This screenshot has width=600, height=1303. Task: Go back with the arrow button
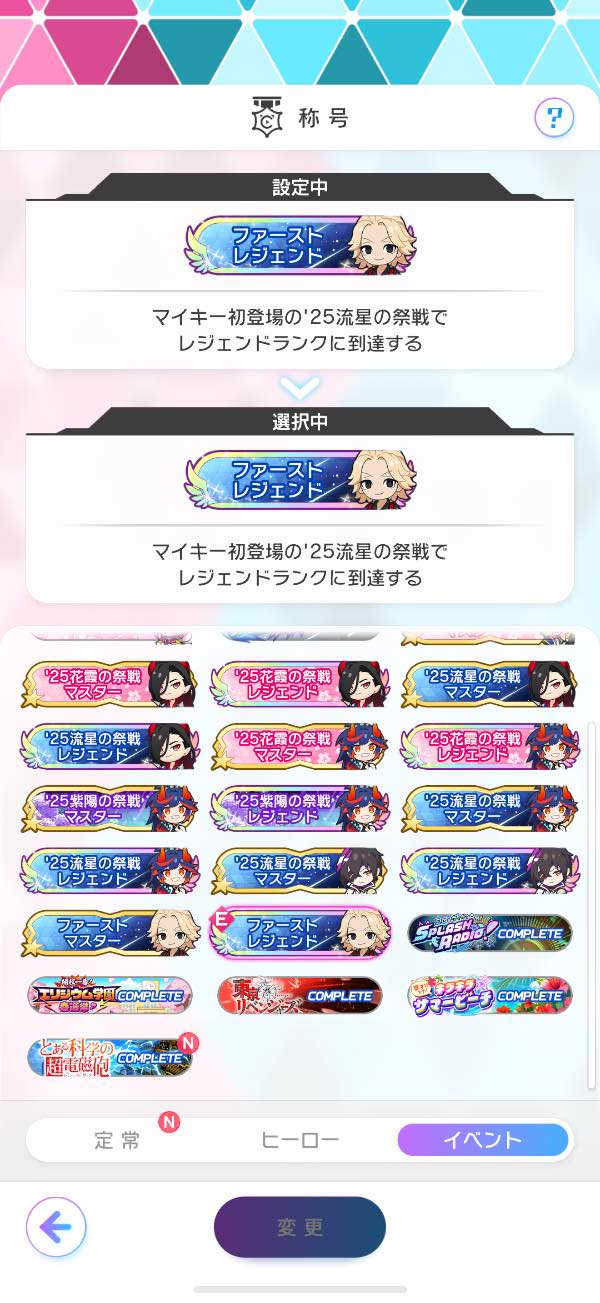pos(56,1226)
